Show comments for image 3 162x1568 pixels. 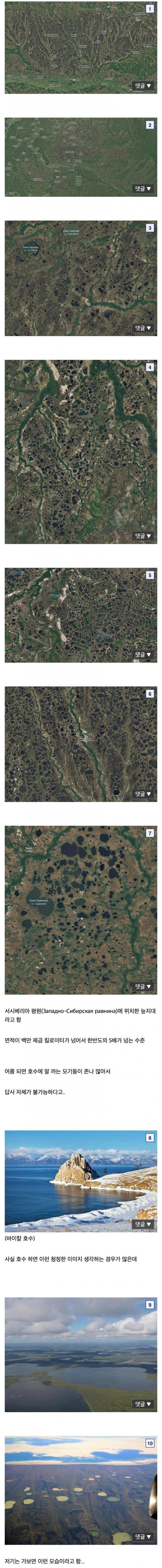tap(144, 328)
